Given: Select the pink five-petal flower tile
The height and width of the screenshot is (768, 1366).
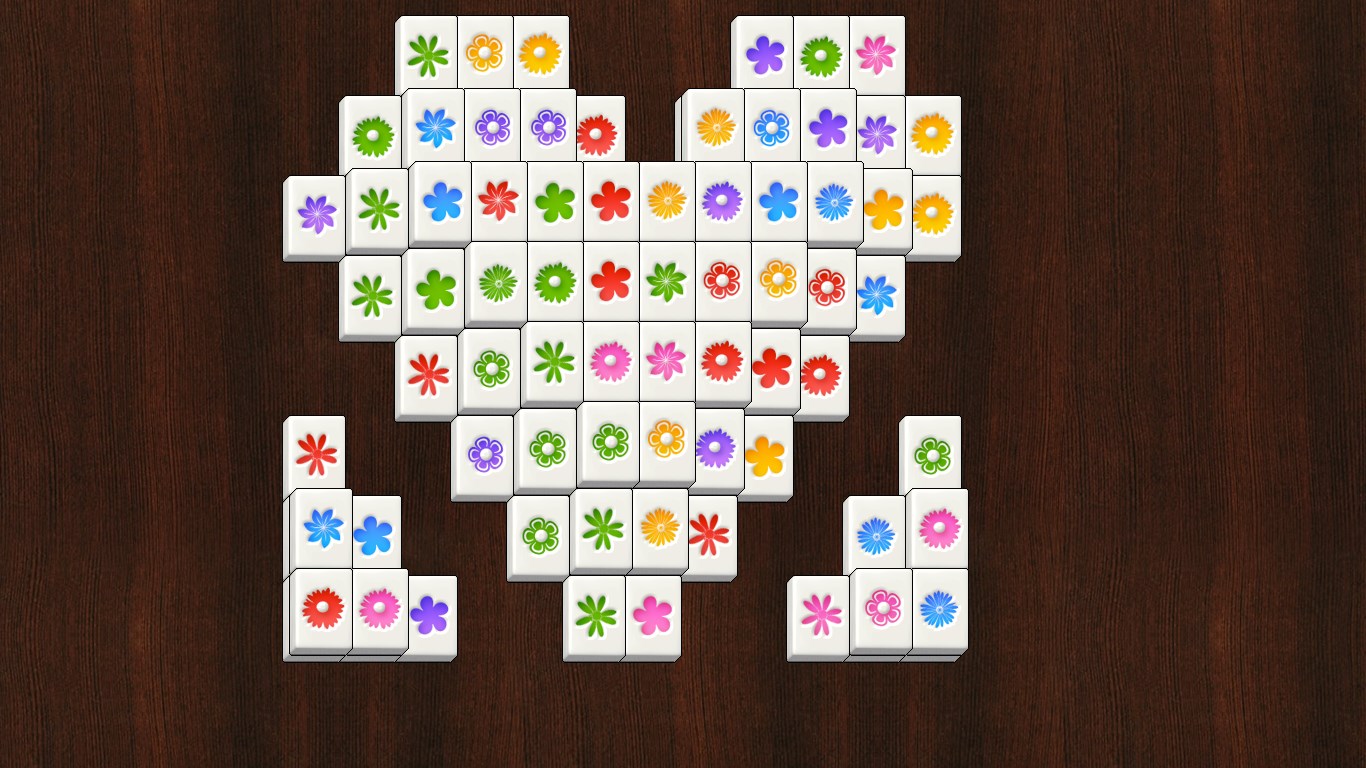Looking at the screenshot, I should click(653, 615).
